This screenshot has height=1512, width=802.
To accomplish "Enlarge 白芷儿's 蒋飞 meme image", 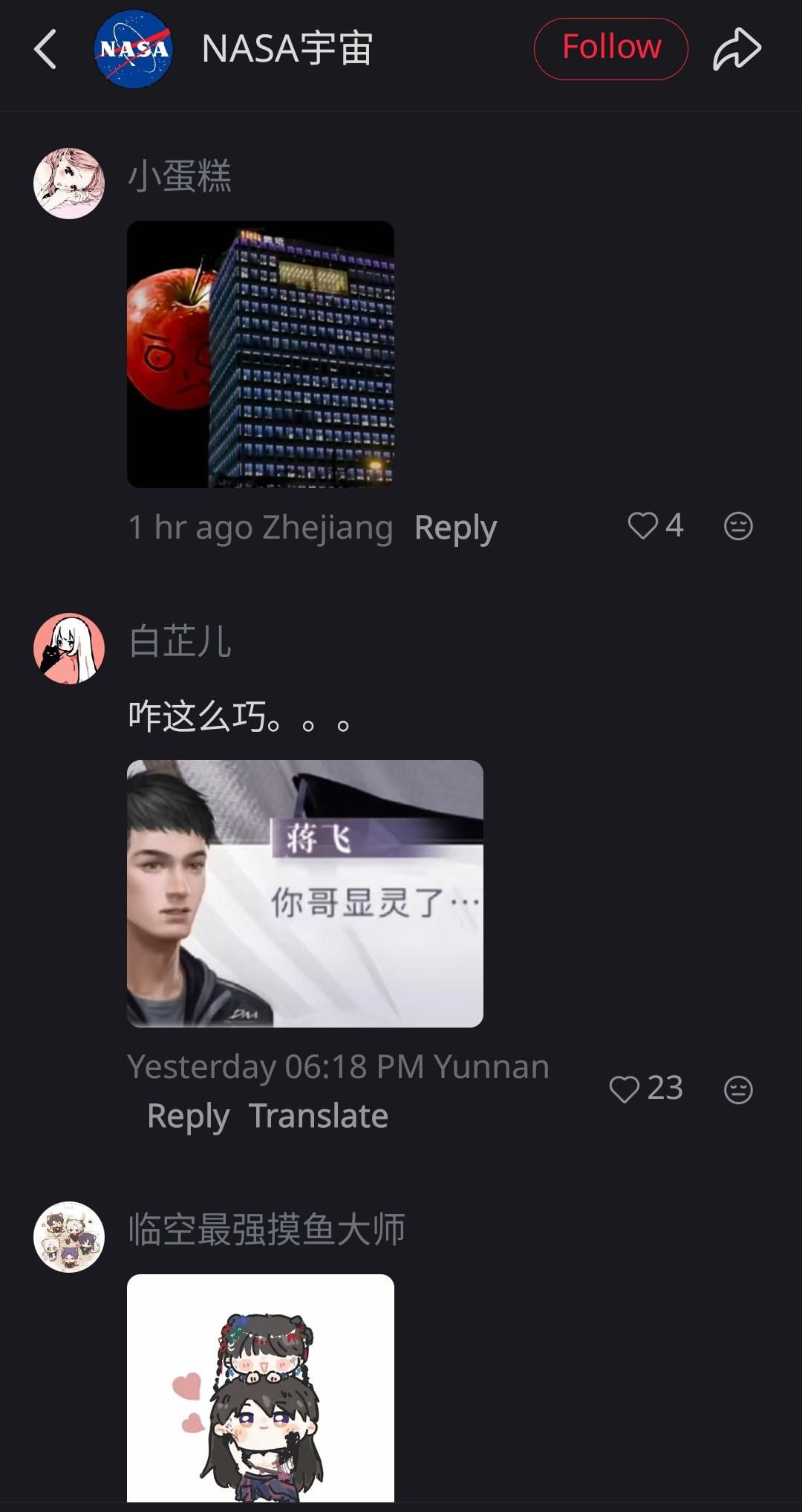I will coord(304,893).
